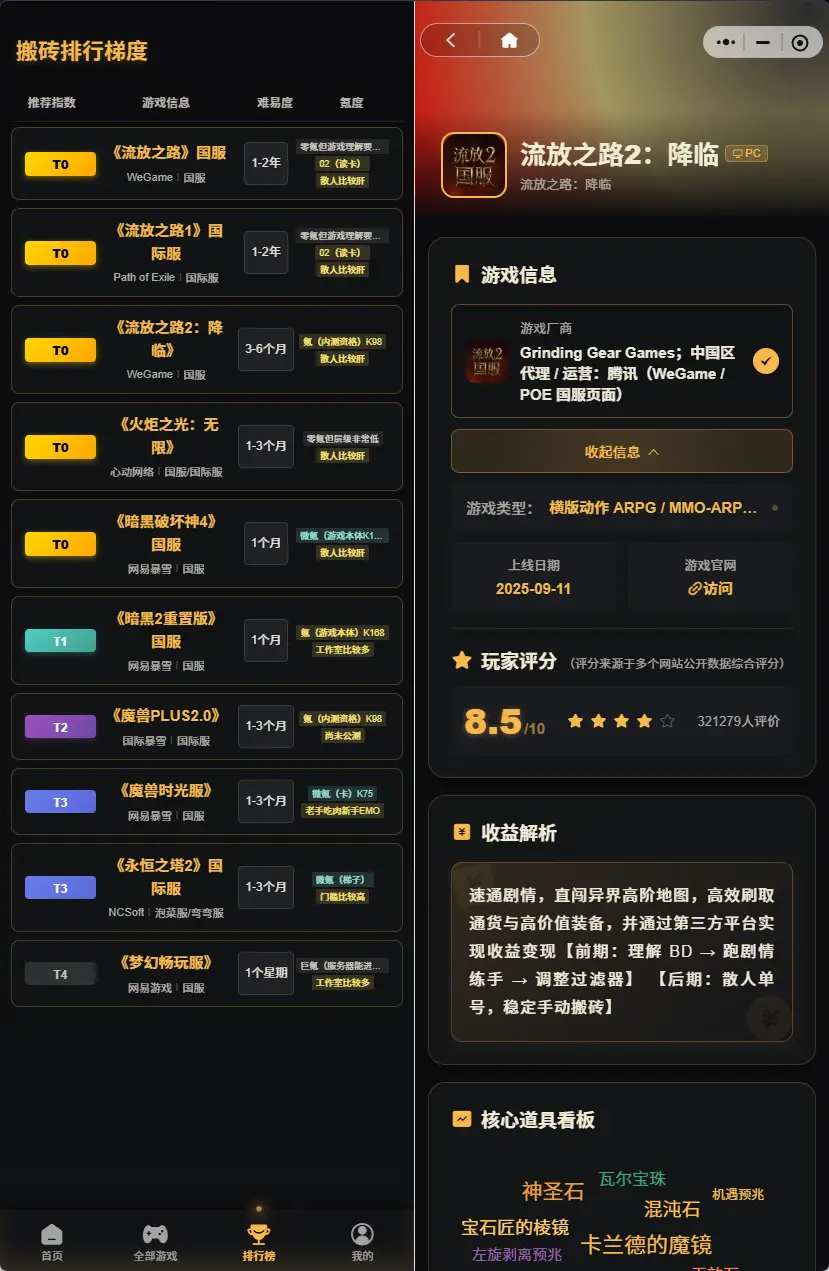Collapse details with 收起信息 button
829x1271 pixels.
[x=621, y=451]
